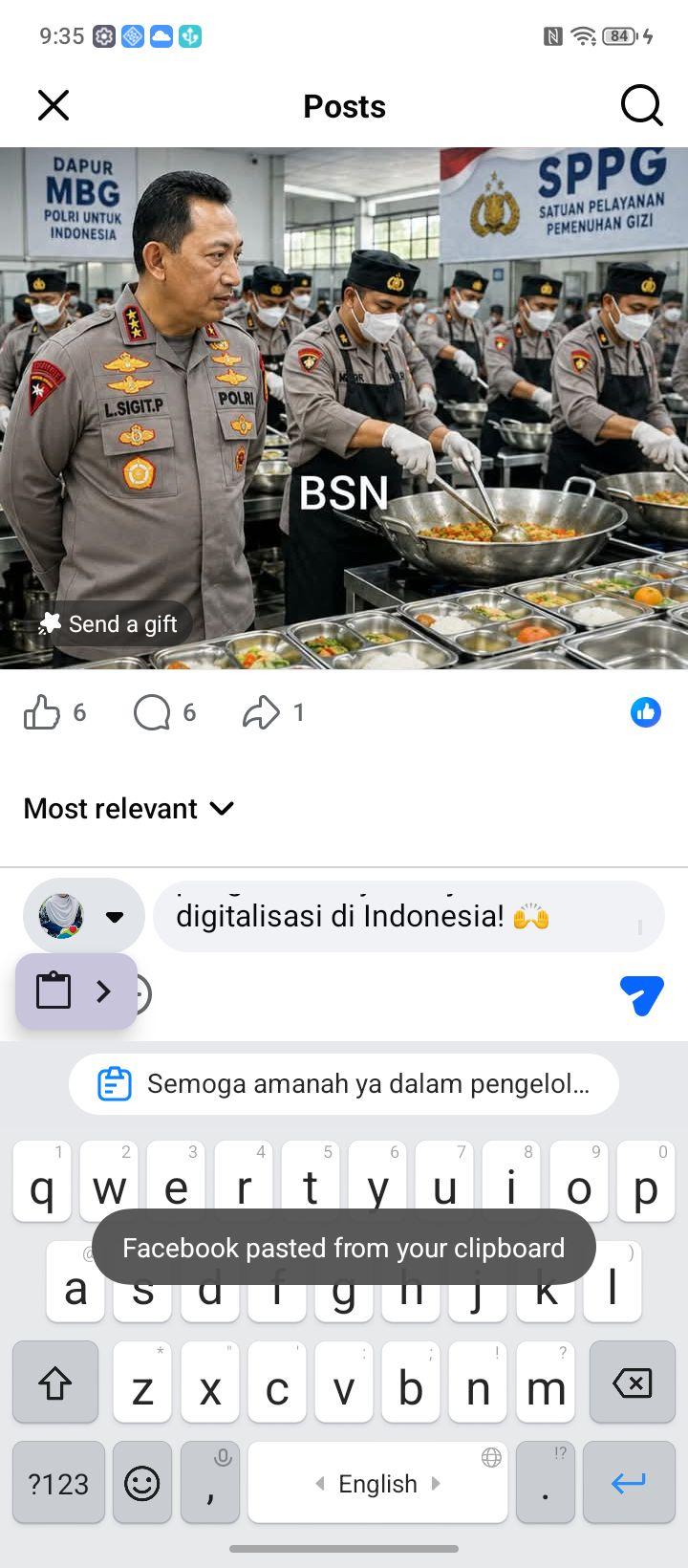Open the emoji keyboard
Screen dimensions: 688x1568
click(141, 1483)
